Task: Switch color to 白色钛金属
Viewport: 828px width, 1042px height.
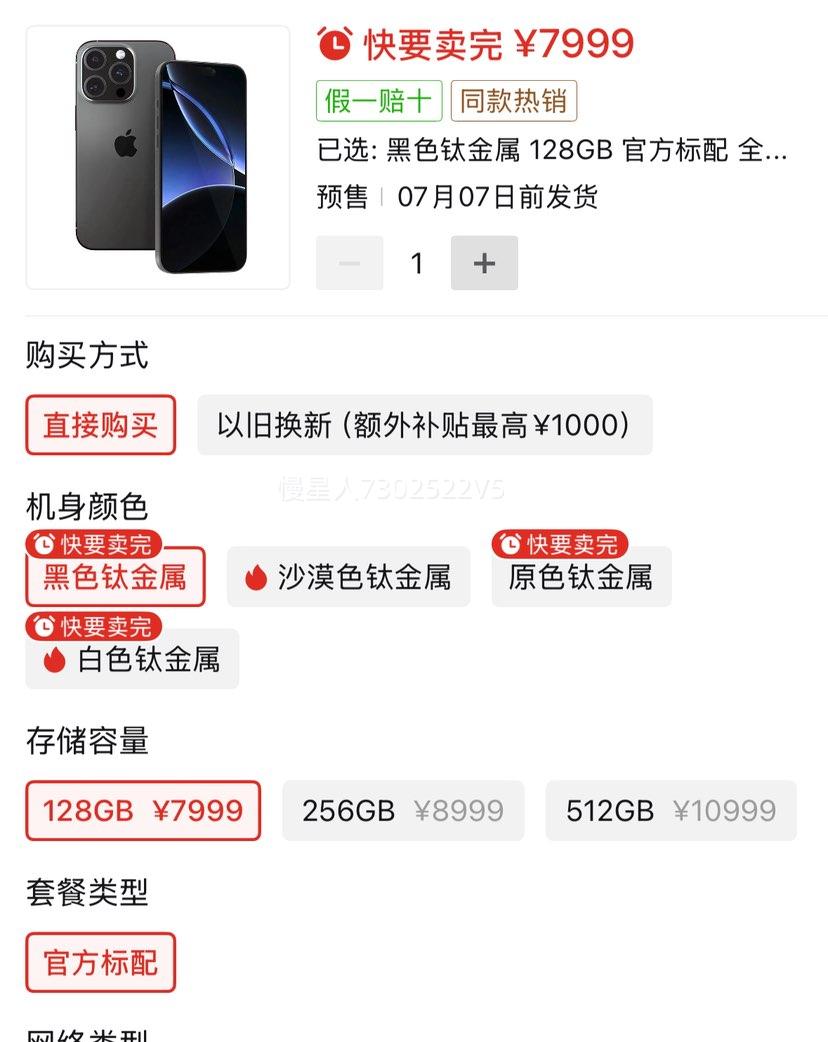Action: point(132,659)
